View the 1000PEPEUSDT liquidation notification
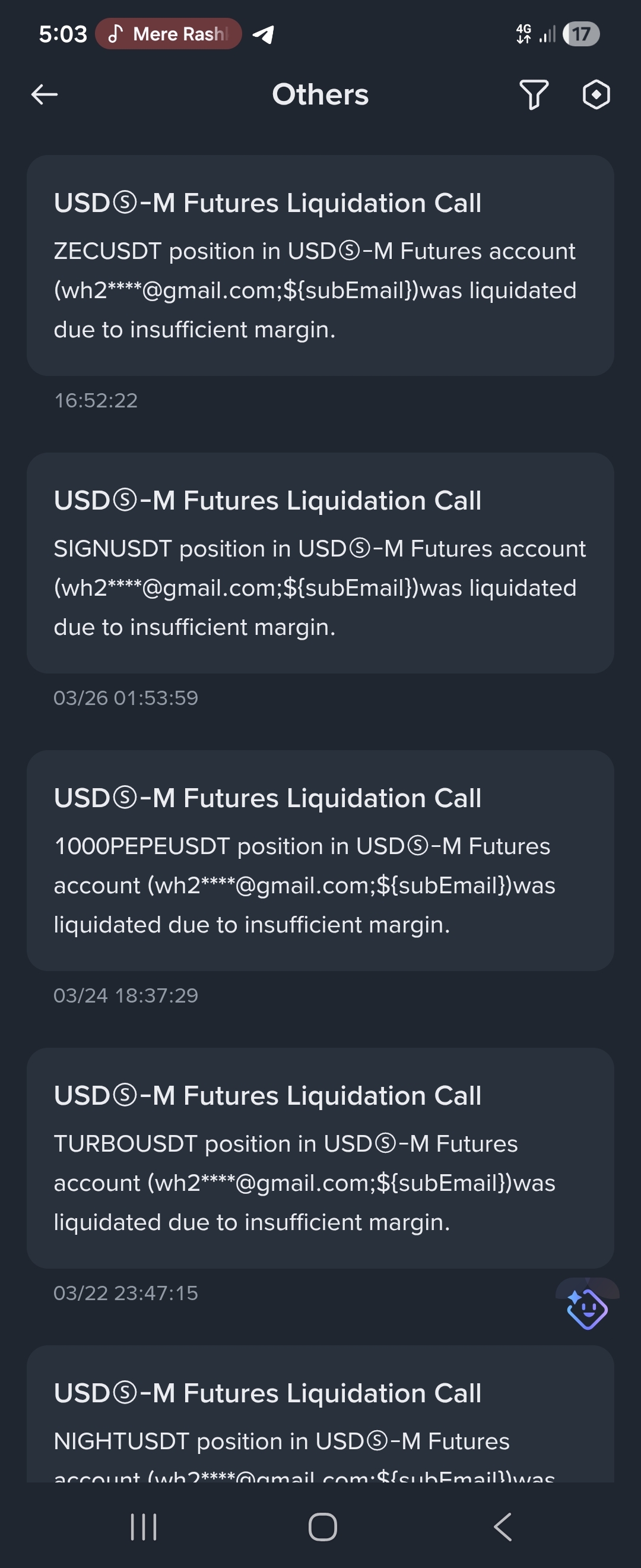Viewport: 641px width, 1568px height. (x=320, y=860)
